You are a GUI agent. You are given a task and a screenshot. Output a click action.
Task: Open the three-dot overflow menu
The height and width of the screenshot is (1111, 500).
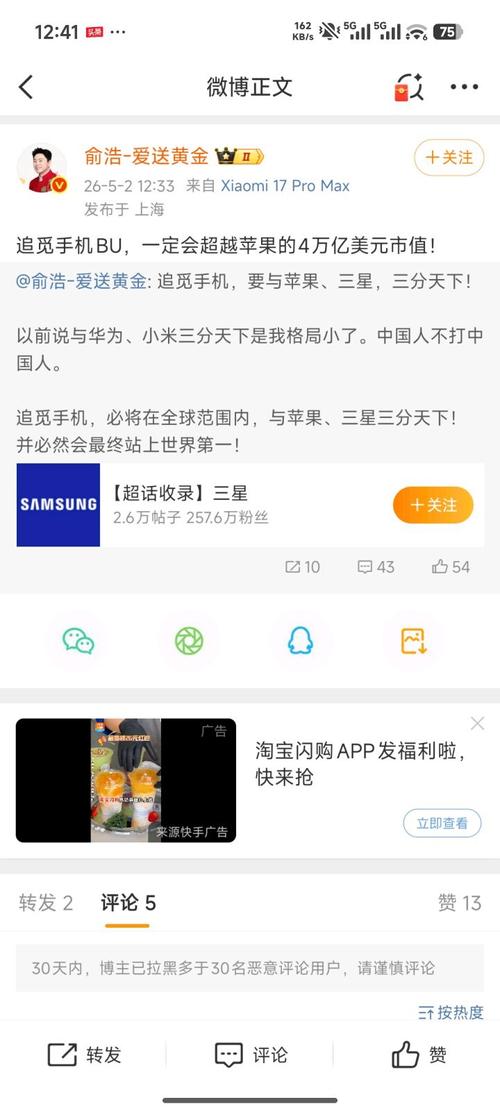pyautogui.click(x=464, y=87)
